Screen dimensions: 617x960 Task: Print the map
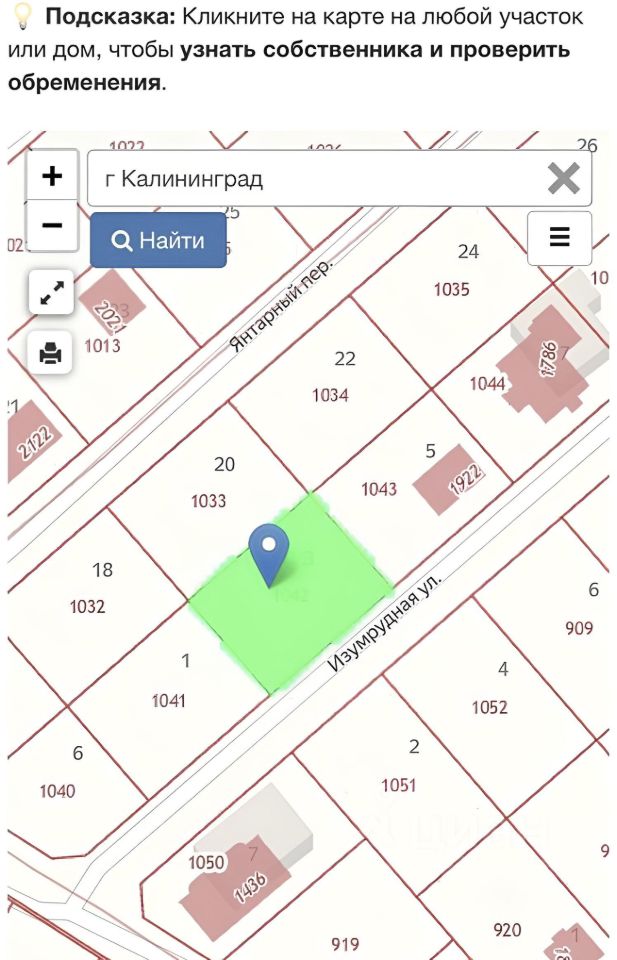coord(51,352)
